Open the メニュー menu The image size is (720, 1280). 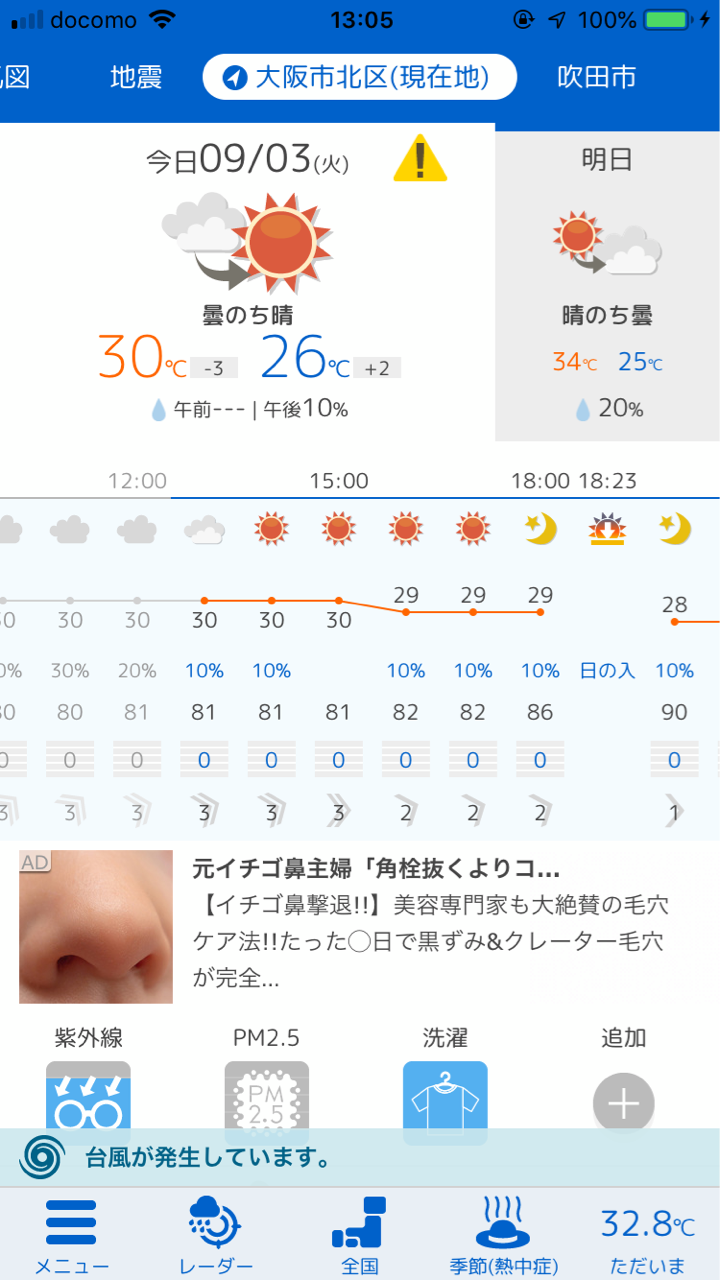pos(71,1236)
